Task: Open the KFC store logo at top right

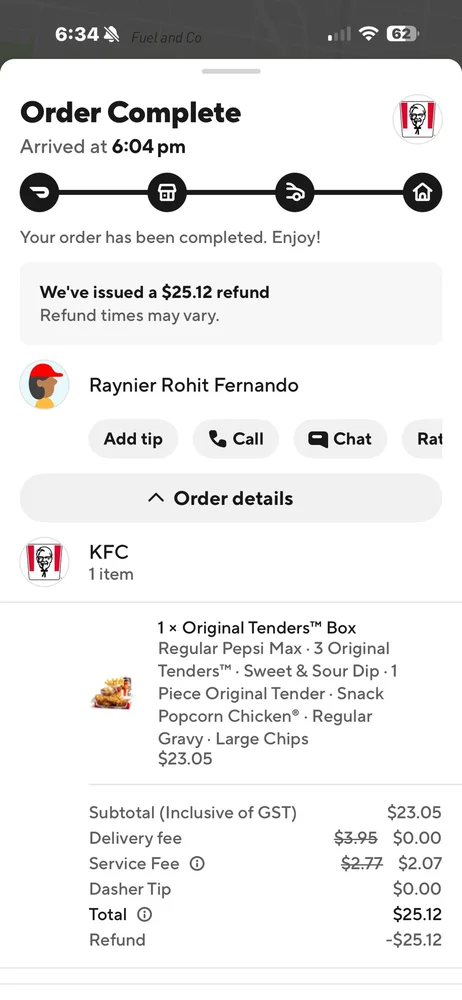Action: (x=417, y=119)
